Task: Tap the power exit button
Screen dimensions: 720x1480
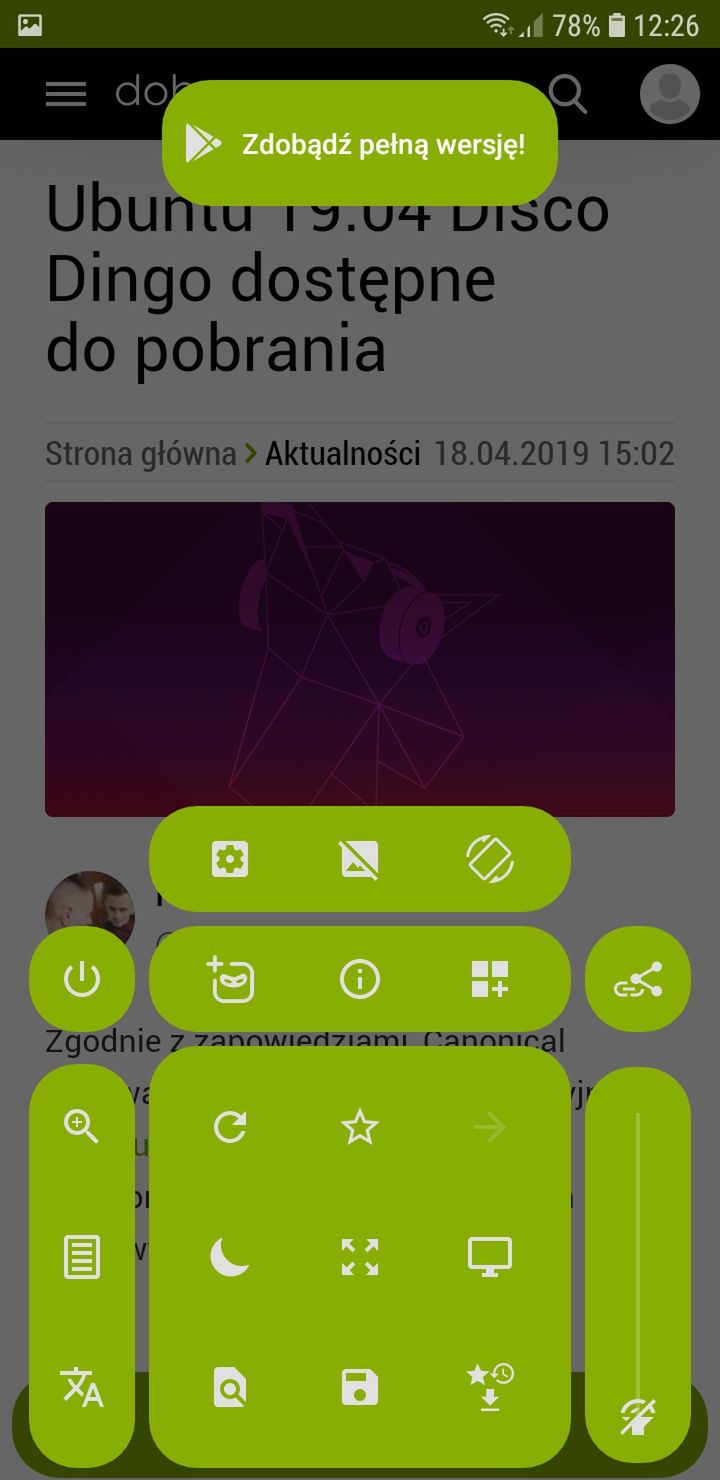Action: click(x=82, y=980)
